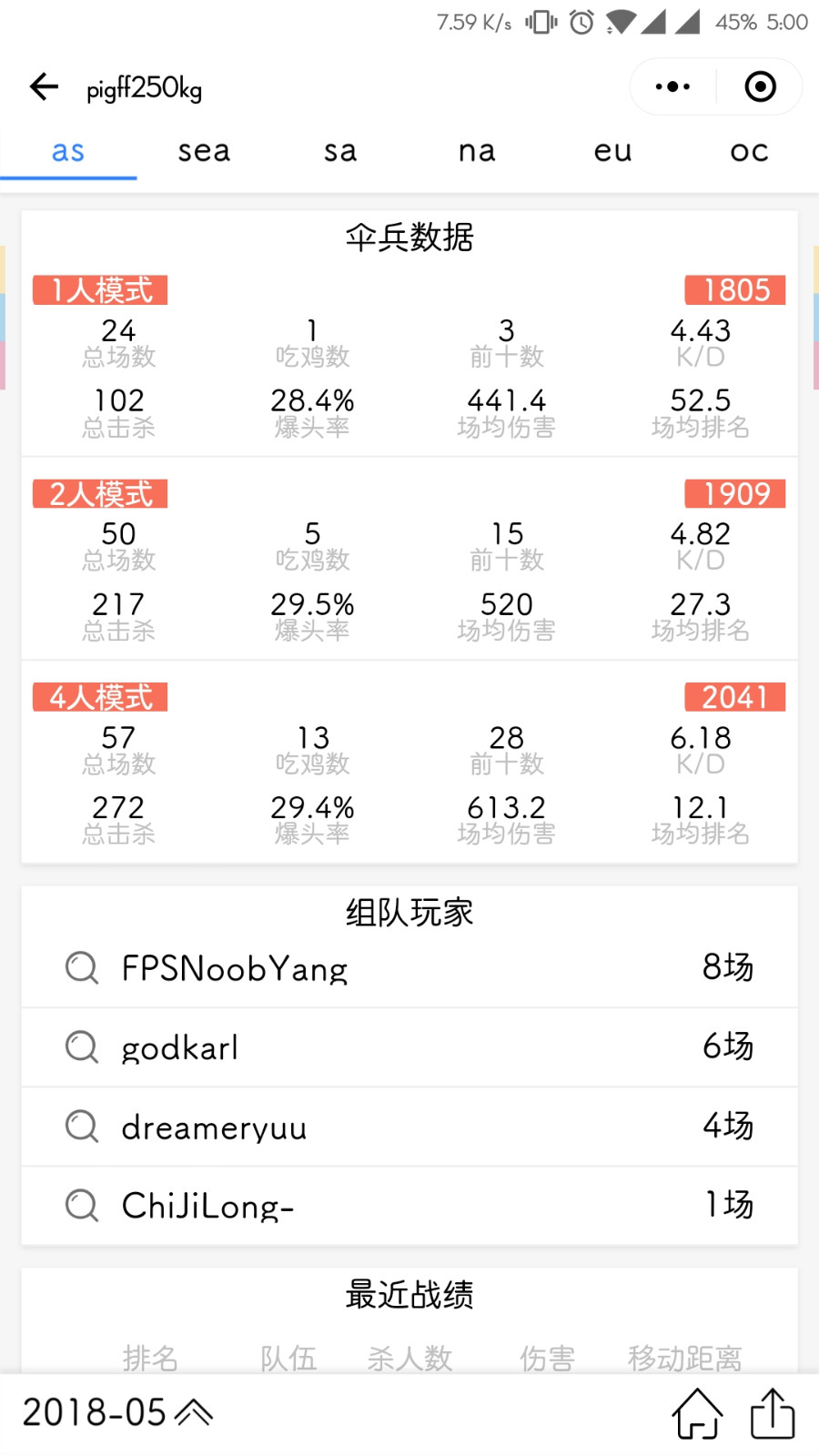Image resolution: width=819 pixels, height=1456 pixels.
Task: Switch to the eu server tab
Action: pyautogui.click(x=614, y=151)
